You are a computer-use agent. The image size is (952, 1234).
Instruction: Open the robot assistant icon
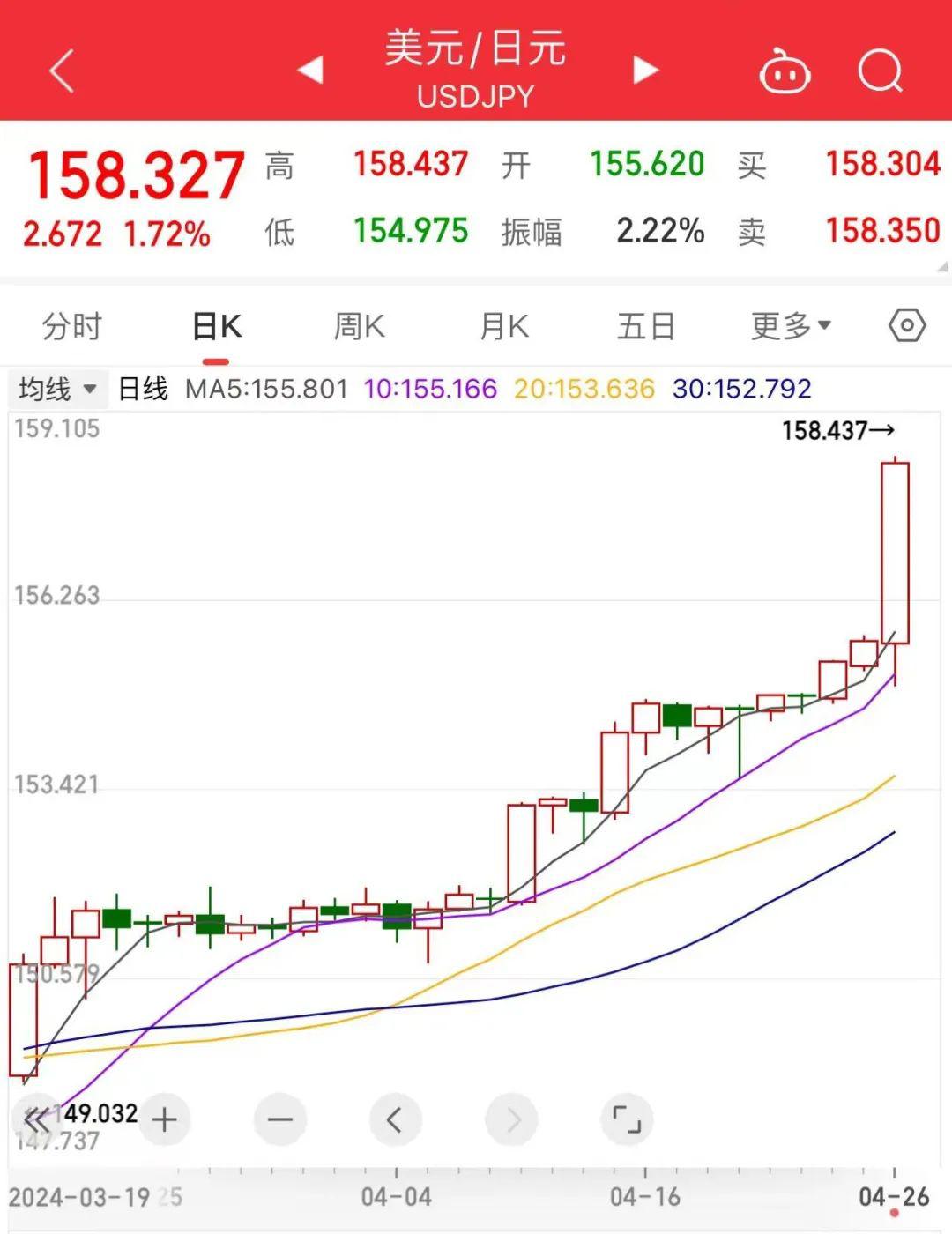point(785,71)
